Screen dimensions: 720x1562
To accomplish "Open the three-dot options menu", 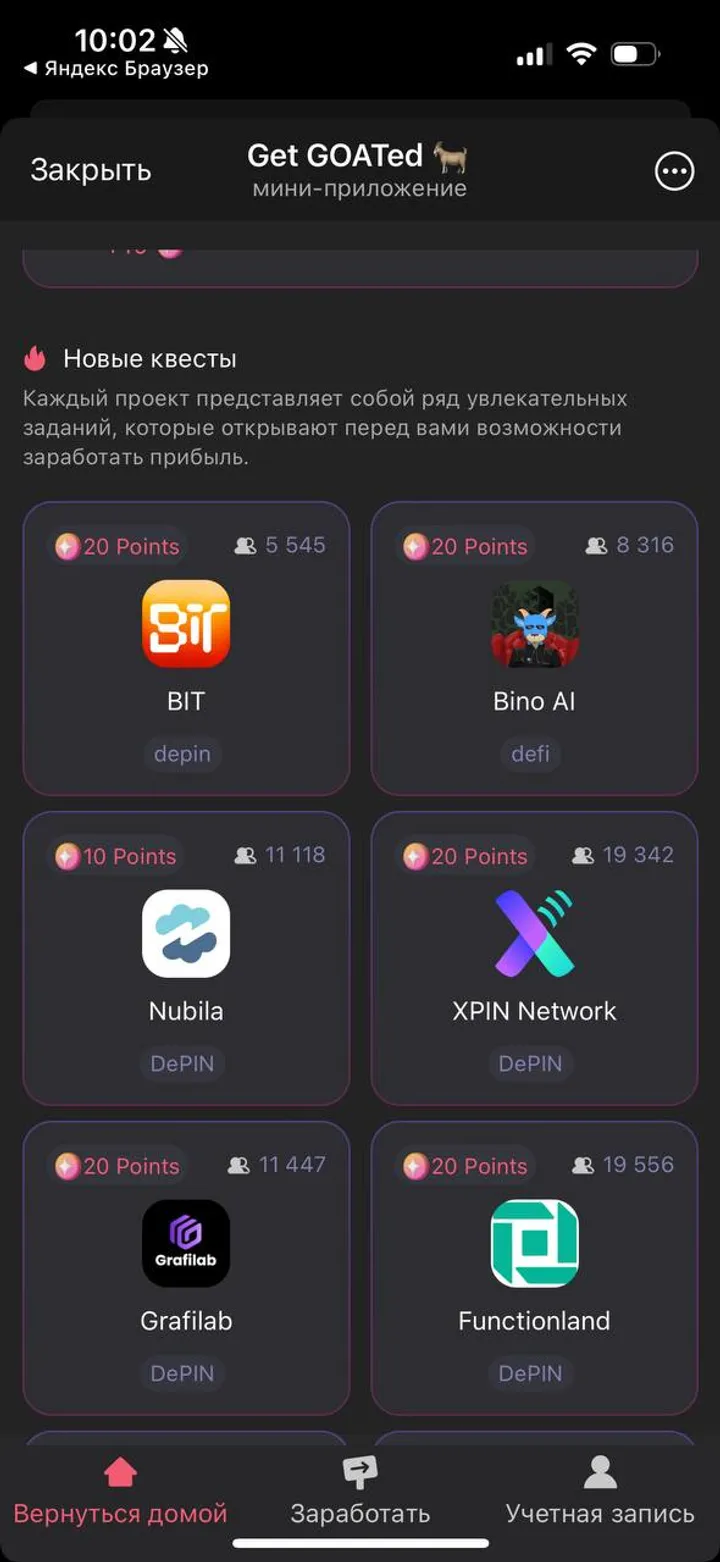I will point(673,171).
